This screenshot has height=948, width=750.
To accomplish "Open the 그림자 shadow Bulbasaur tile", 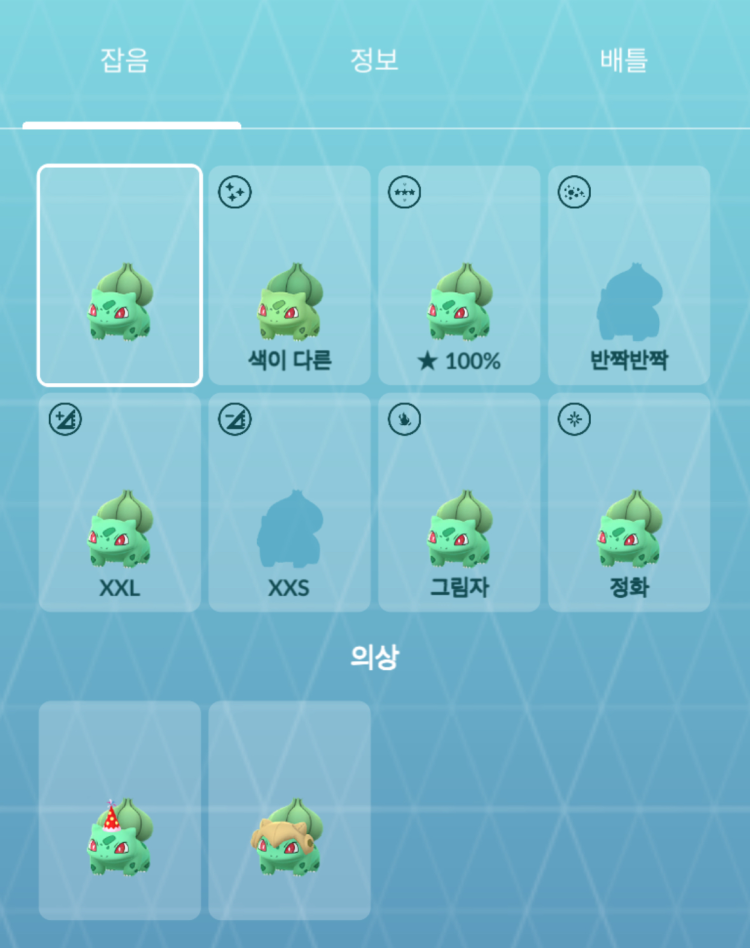I will point(459,503).
